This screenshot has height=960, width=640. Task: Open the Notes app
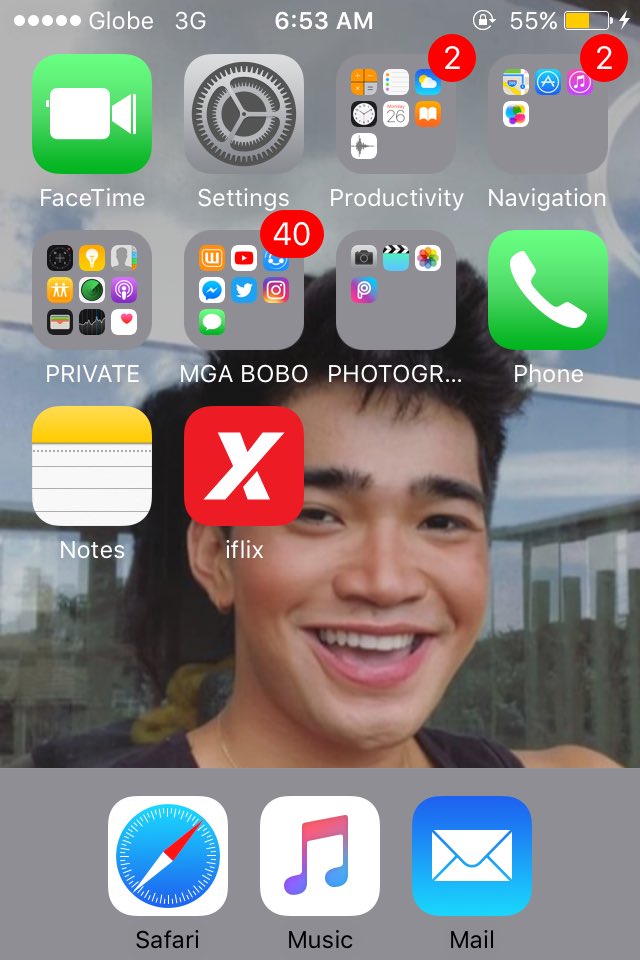(92, 466)
